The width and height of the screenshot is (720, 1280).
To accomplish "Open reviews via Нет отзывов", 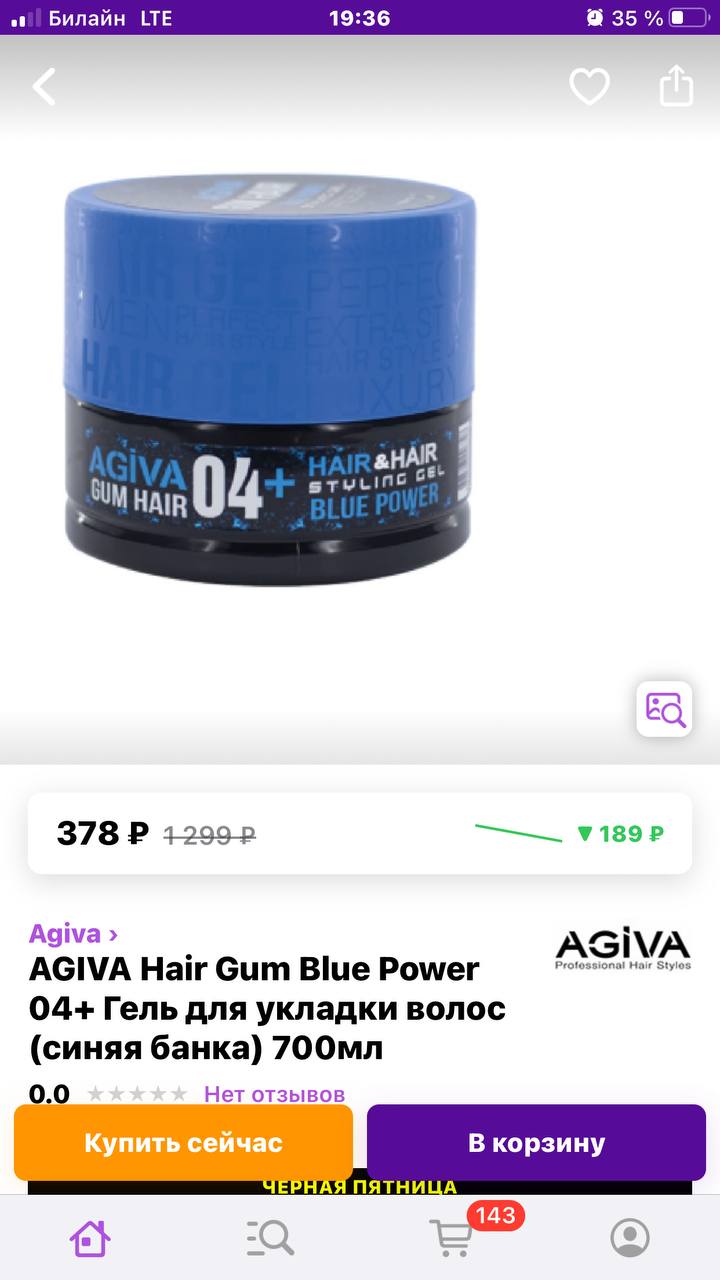I will (x=274, y=1094).
